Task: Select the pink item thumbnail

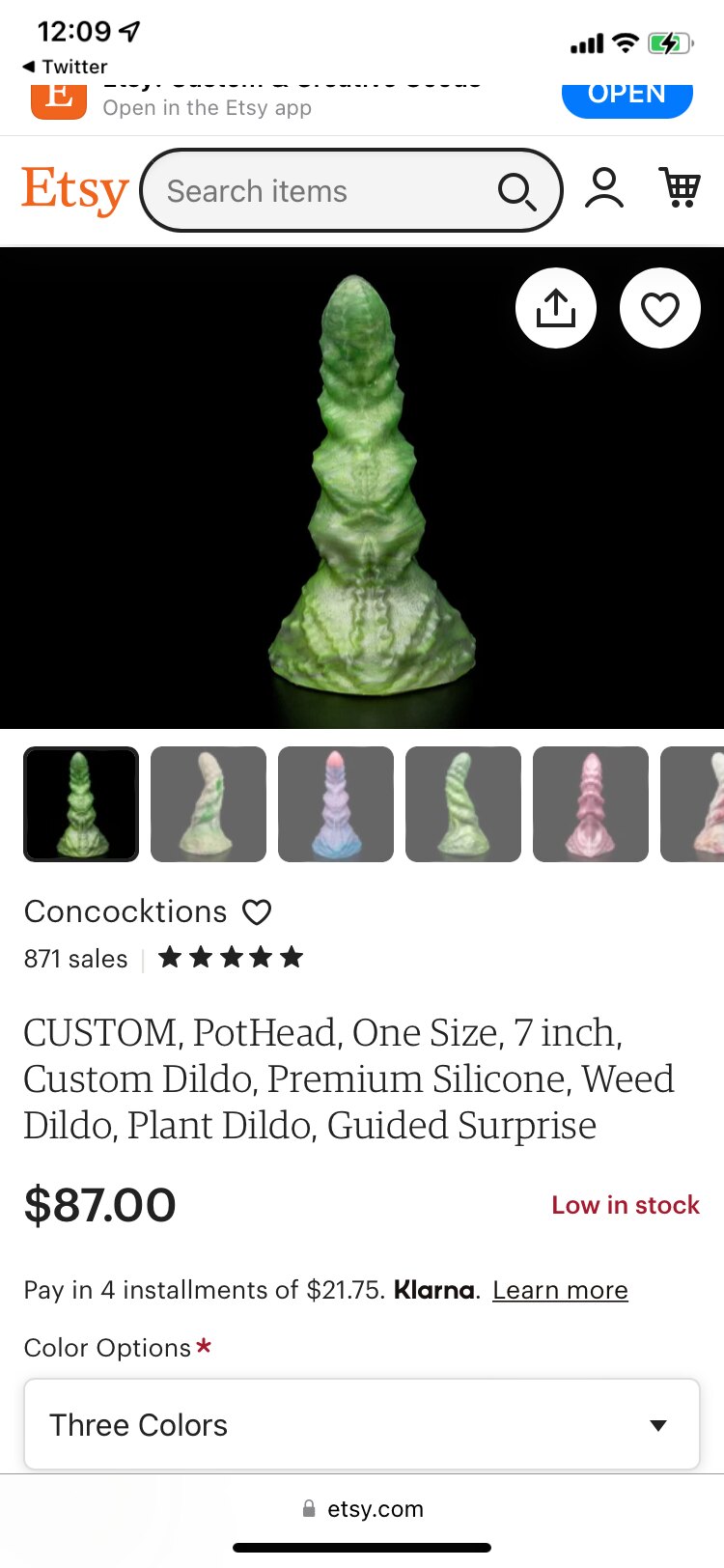Action: tap(591, 804)
